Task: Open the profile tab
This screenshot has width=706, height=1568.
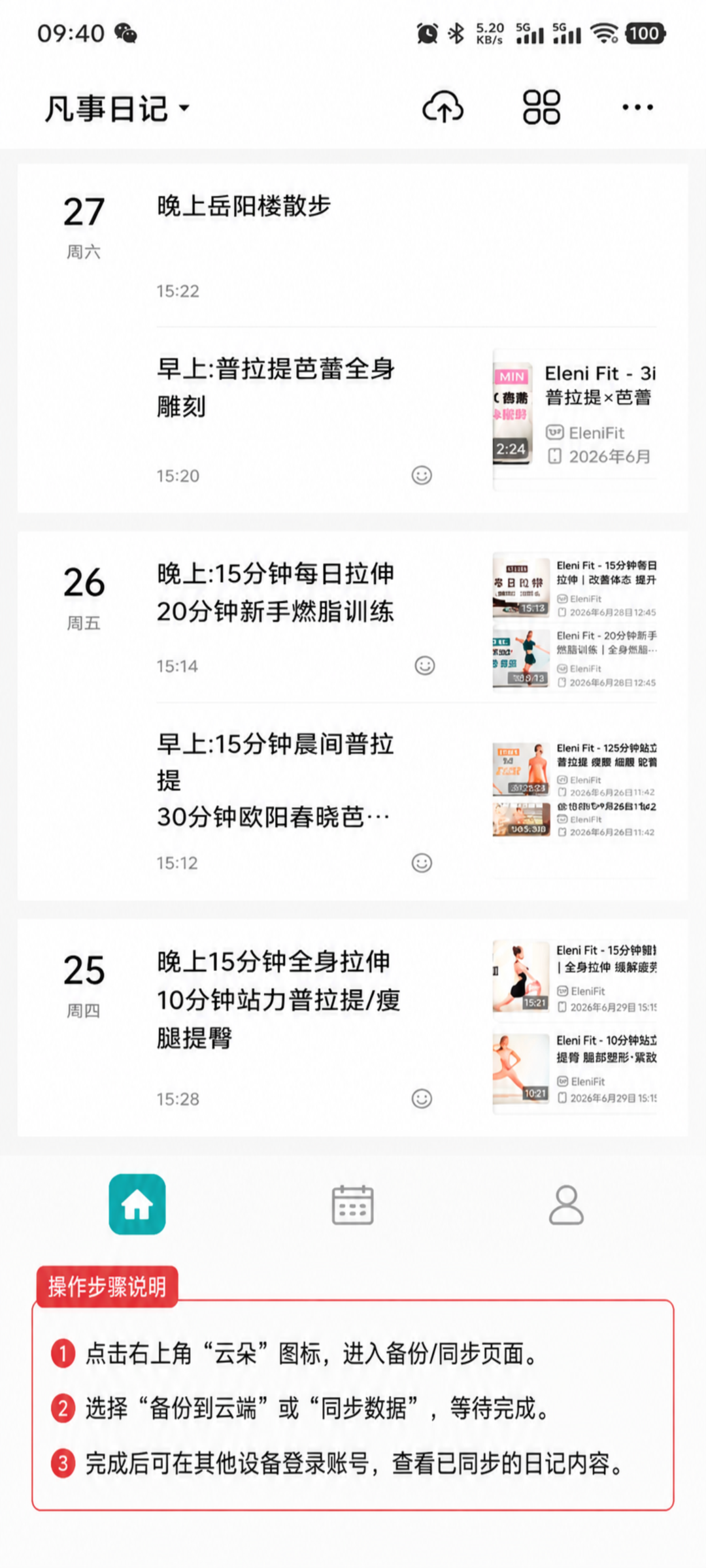Action: [566, 1204]
